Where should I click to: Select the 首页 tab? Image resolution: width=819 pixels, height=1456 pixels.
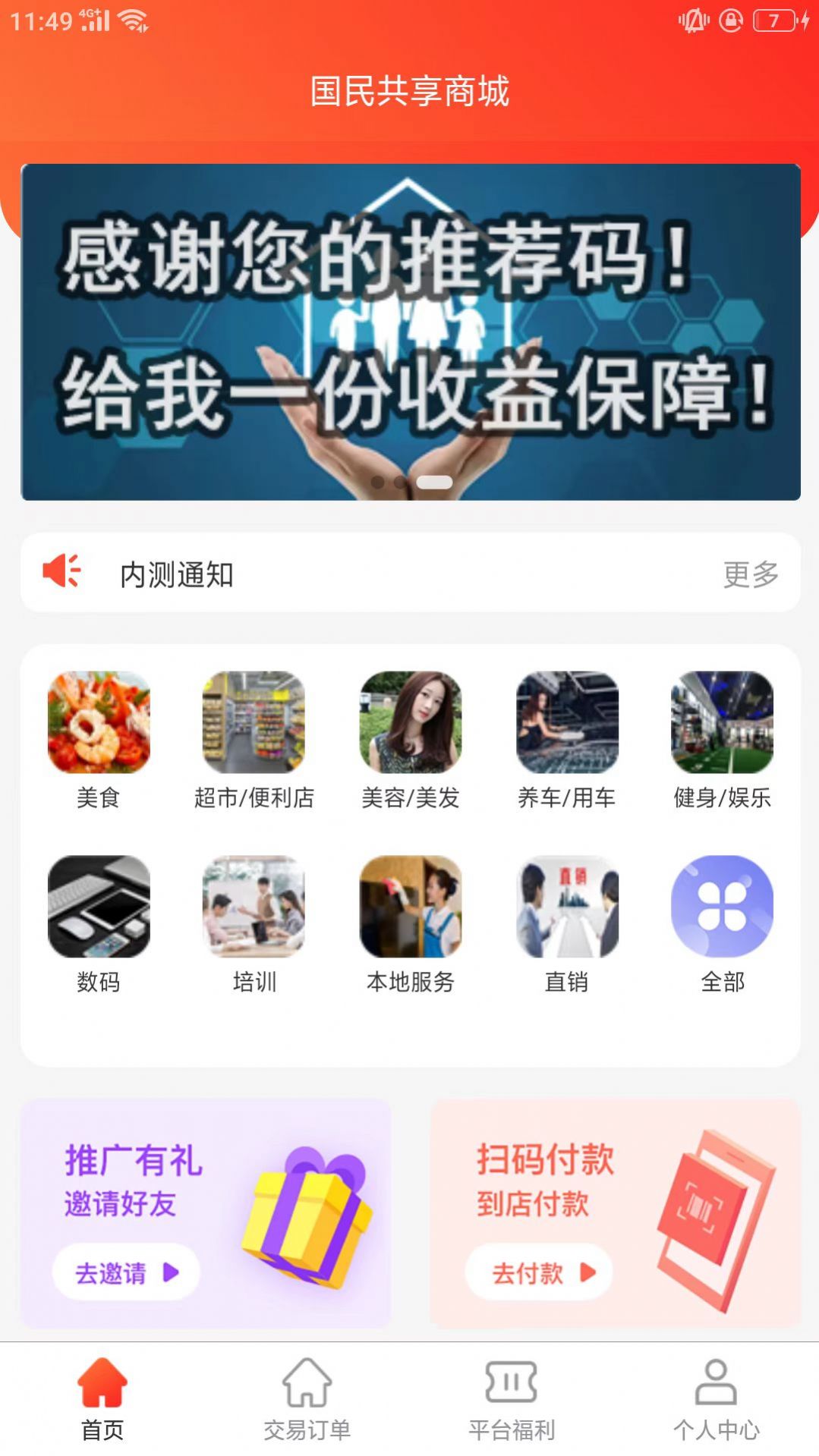click(x=102, y=1400)
